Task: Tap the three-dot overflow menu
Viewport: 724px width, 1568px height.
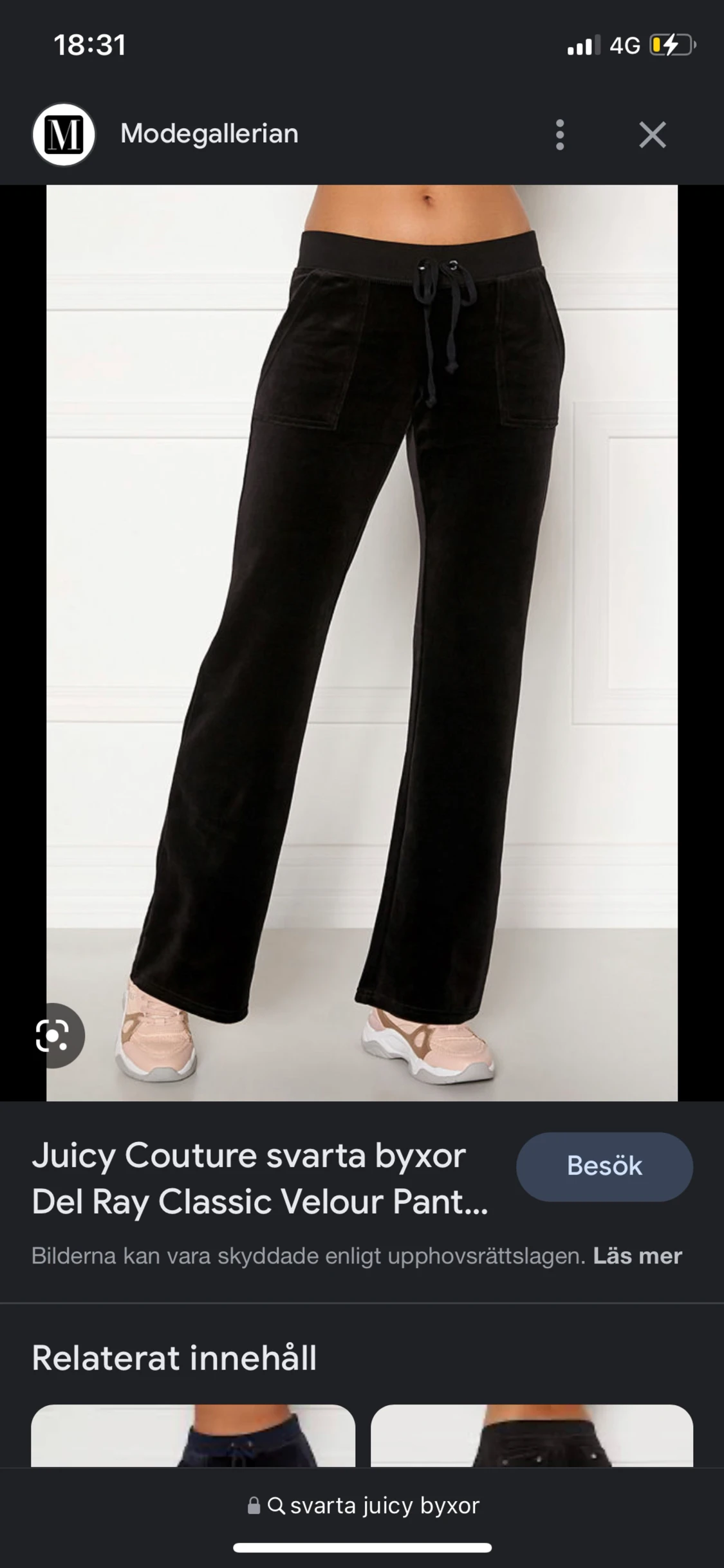Action: click(559, 134)
